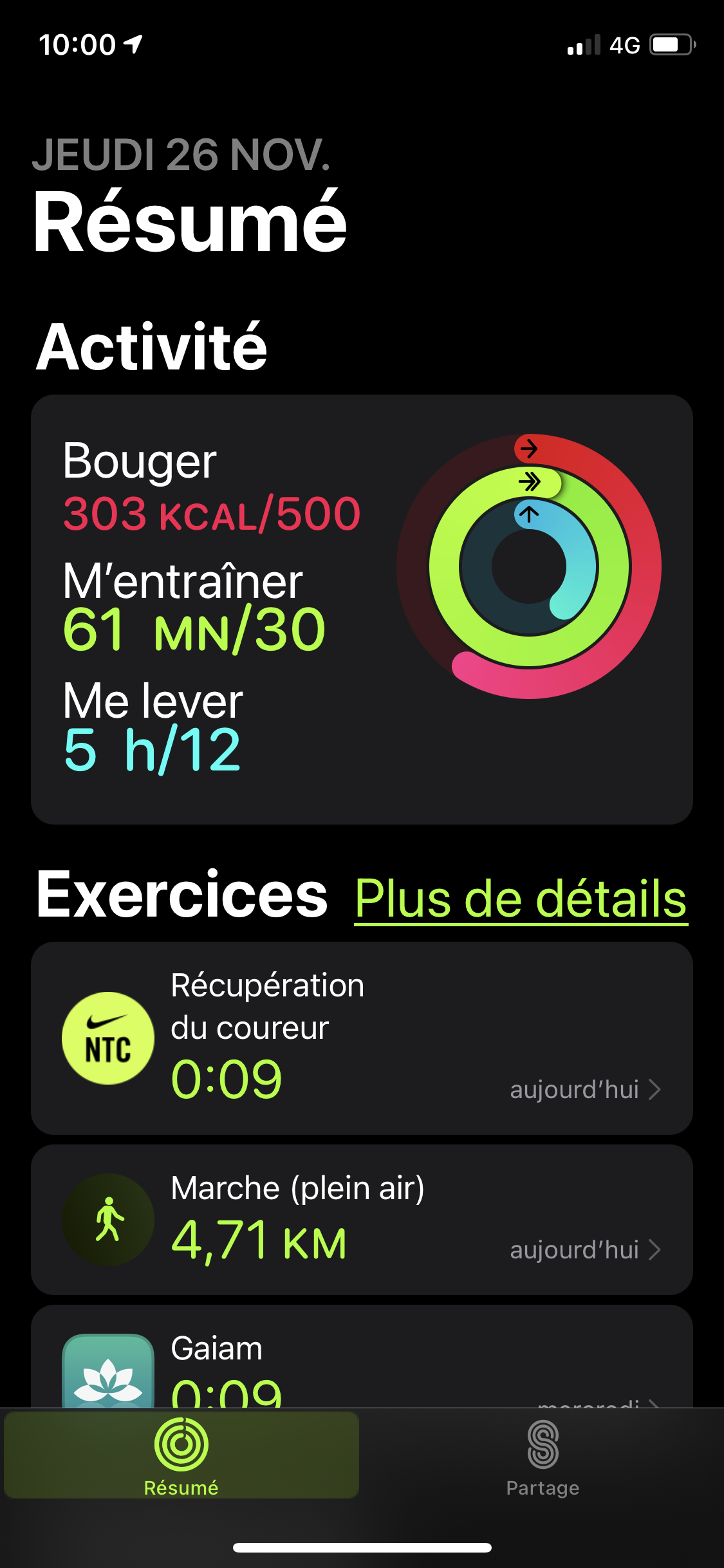Tap the Plus de détails link

point(521,899)
